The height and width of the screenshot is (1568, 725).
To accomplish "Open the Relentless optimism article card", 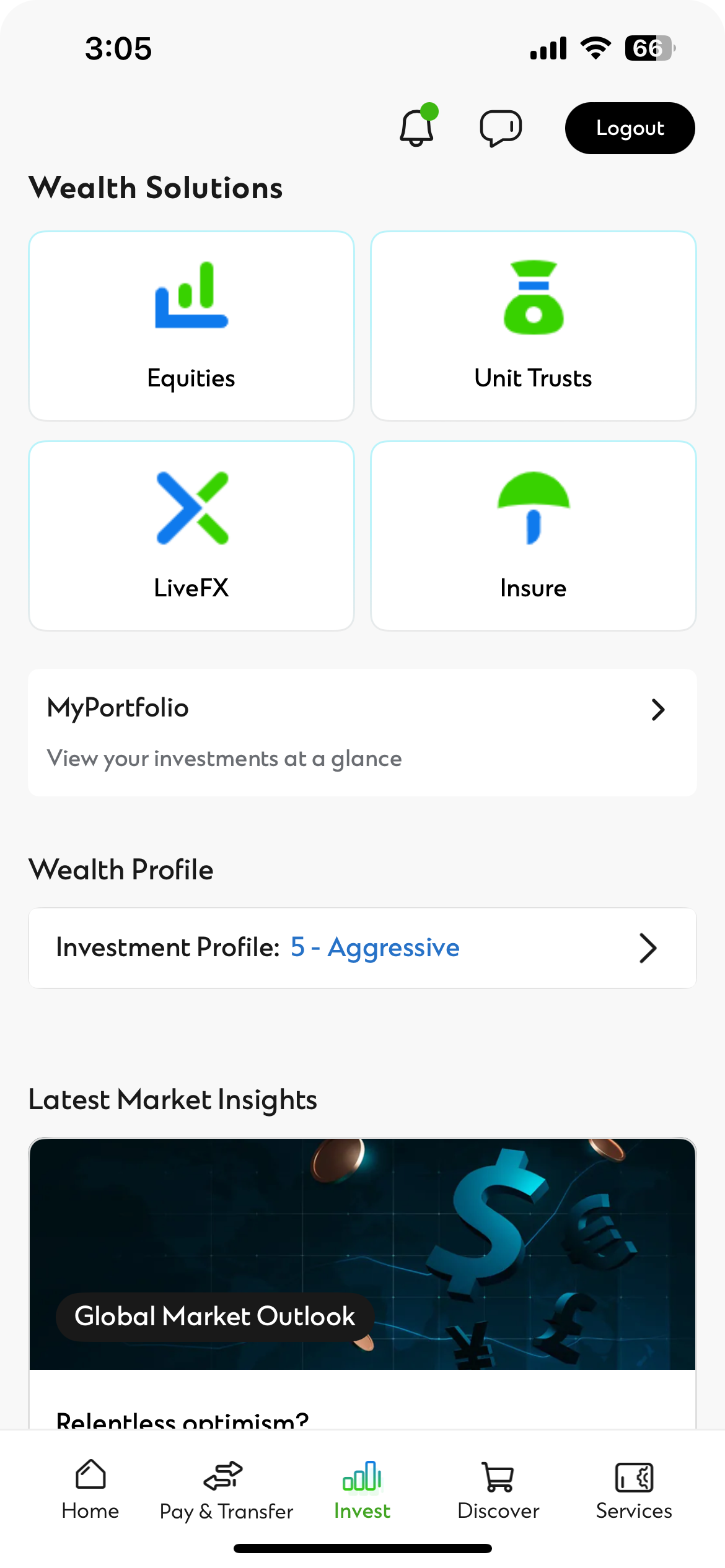I will [362, 1418].
